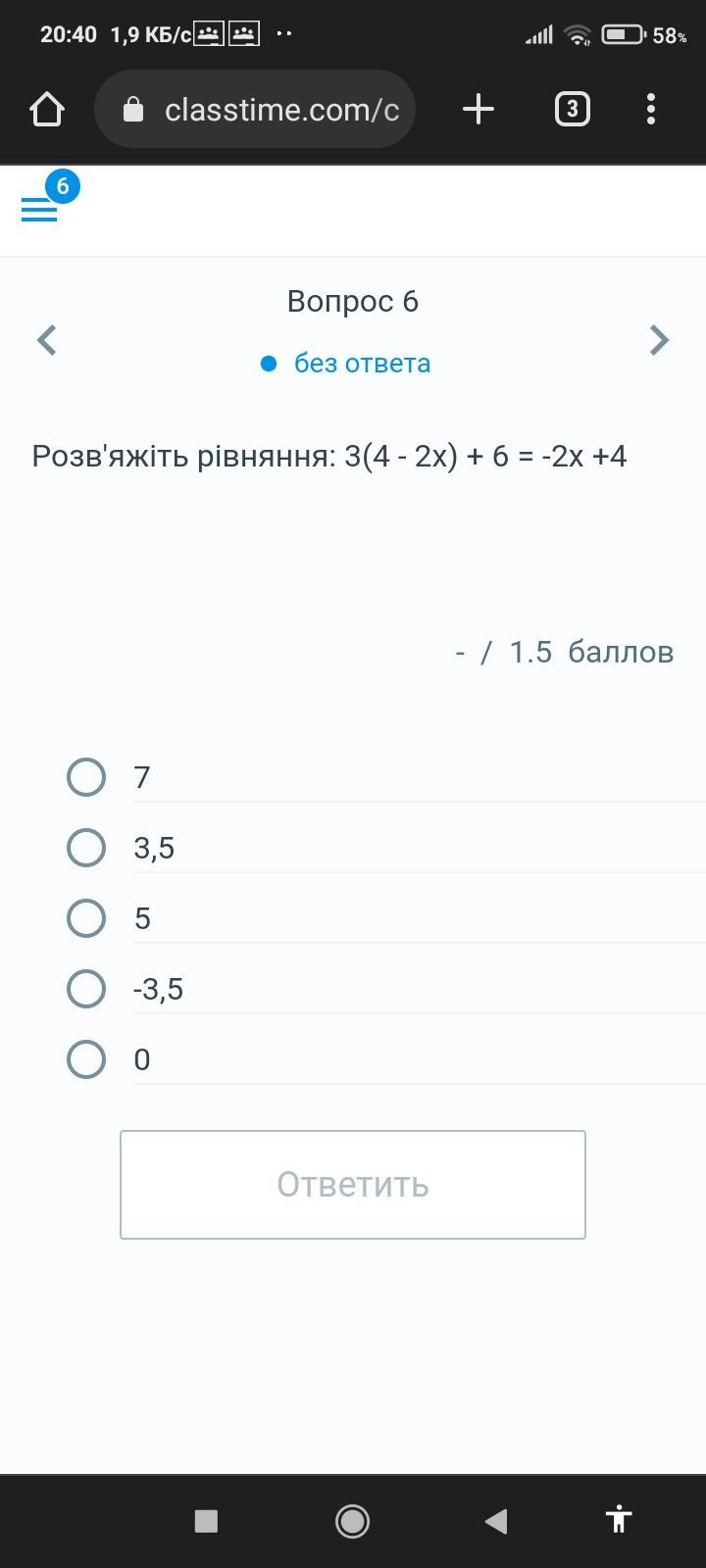Viewport: 706px width, 1568px height.
Task: Tap the Ответить submit button
Action: pyautogui.click(x=353, y=1185)
